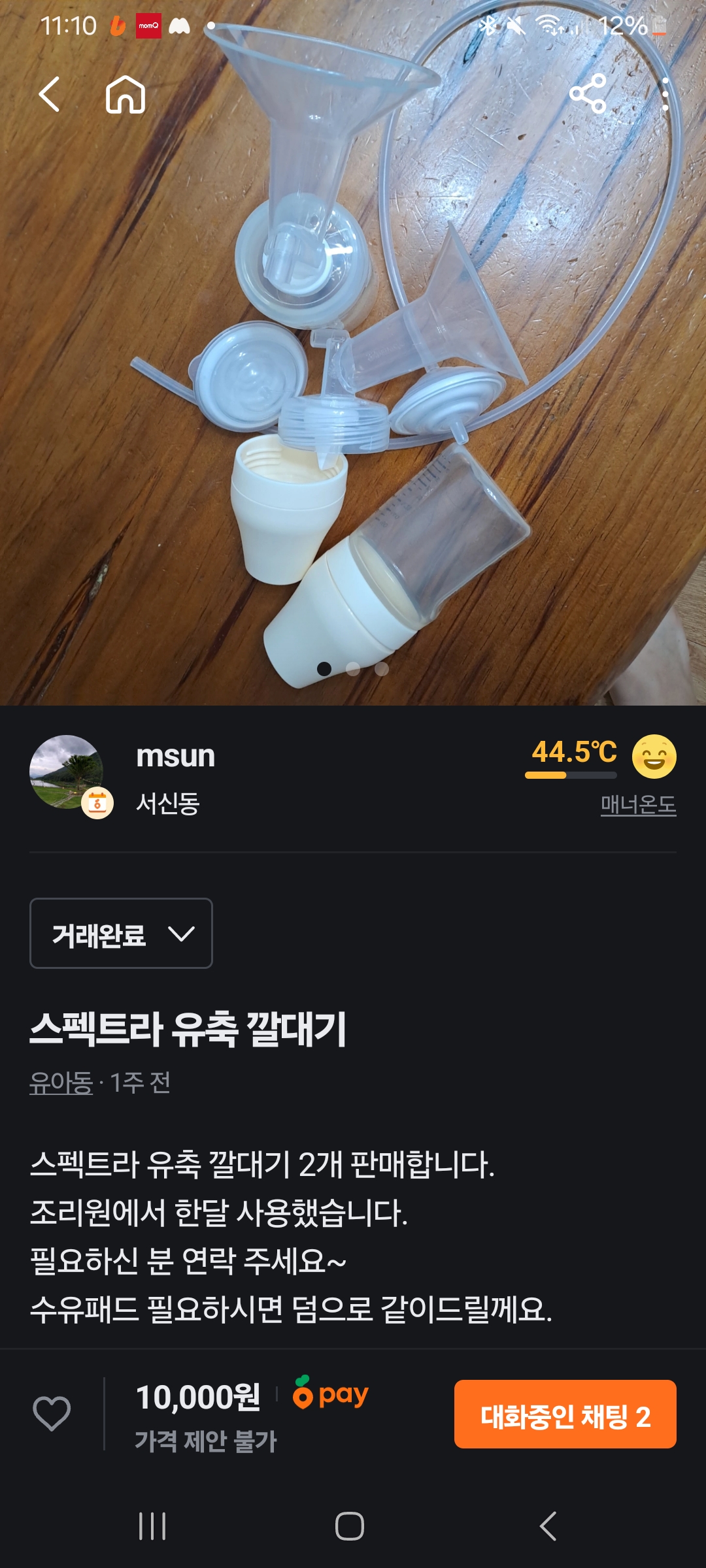Like this listing with the heart

tap(52, 1413)
